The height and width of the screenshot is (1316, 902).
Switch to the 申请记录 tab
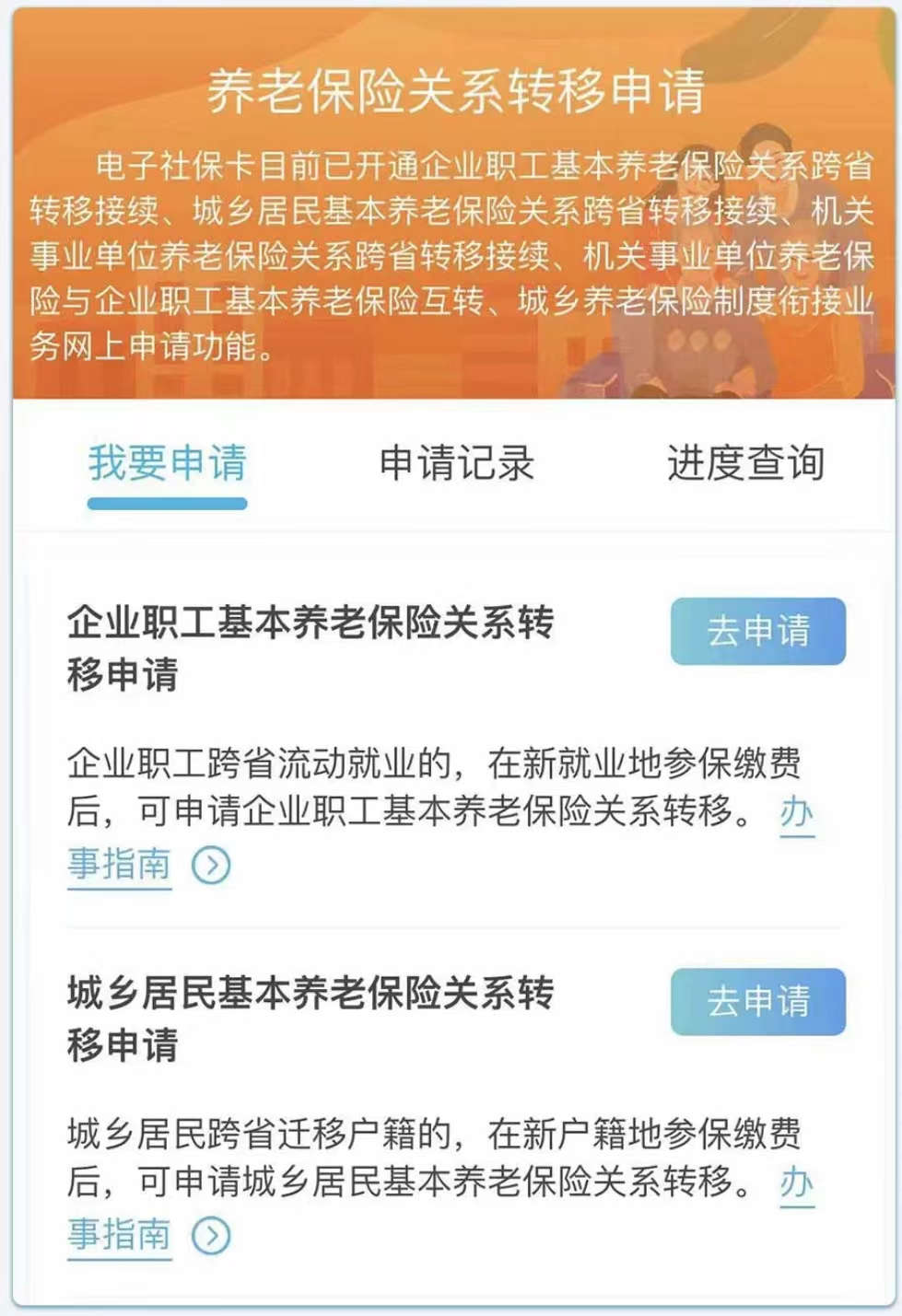456,463
